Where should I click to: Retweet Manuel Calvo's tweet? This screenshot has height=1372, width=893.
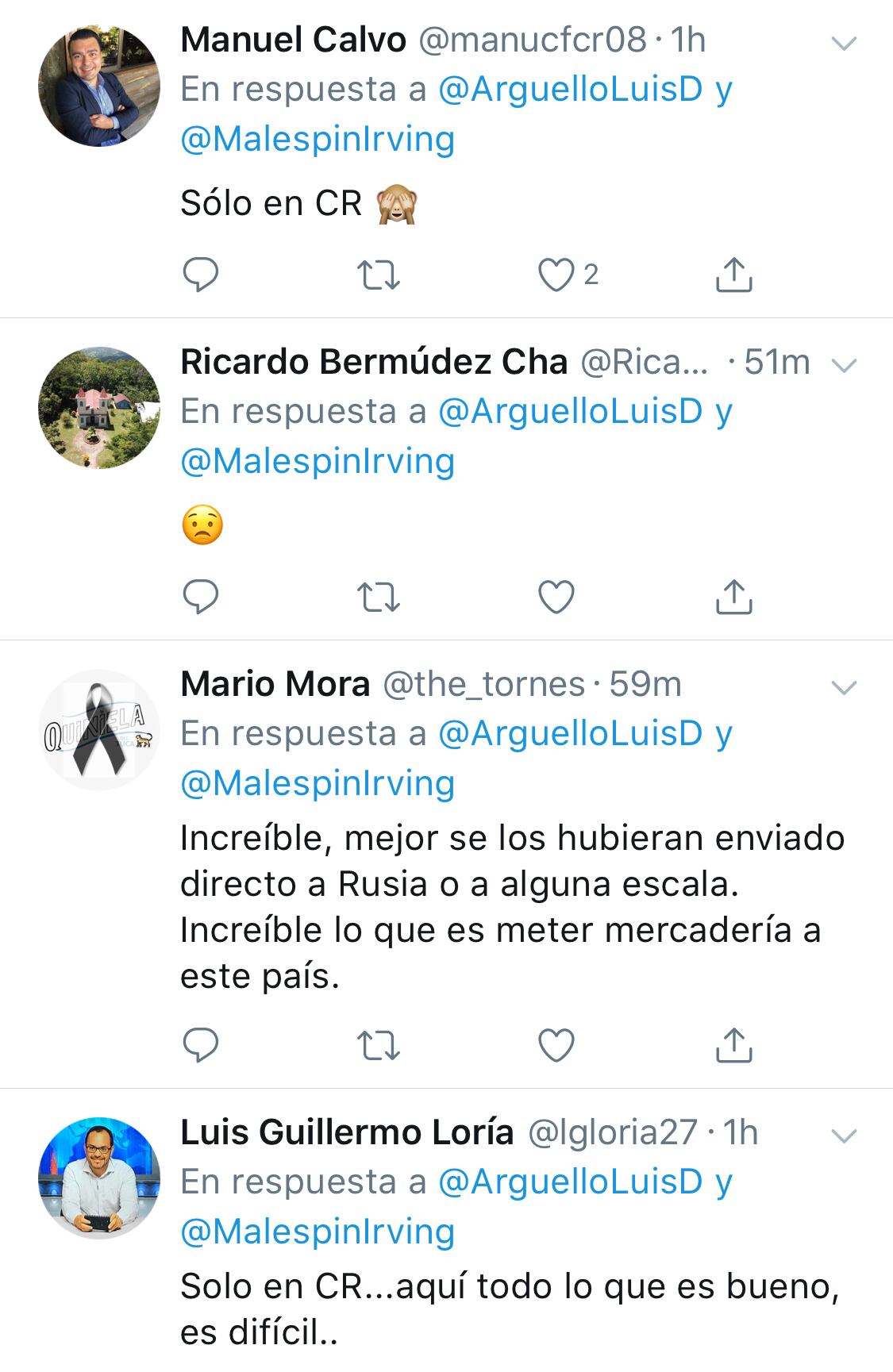click(378, 275)
